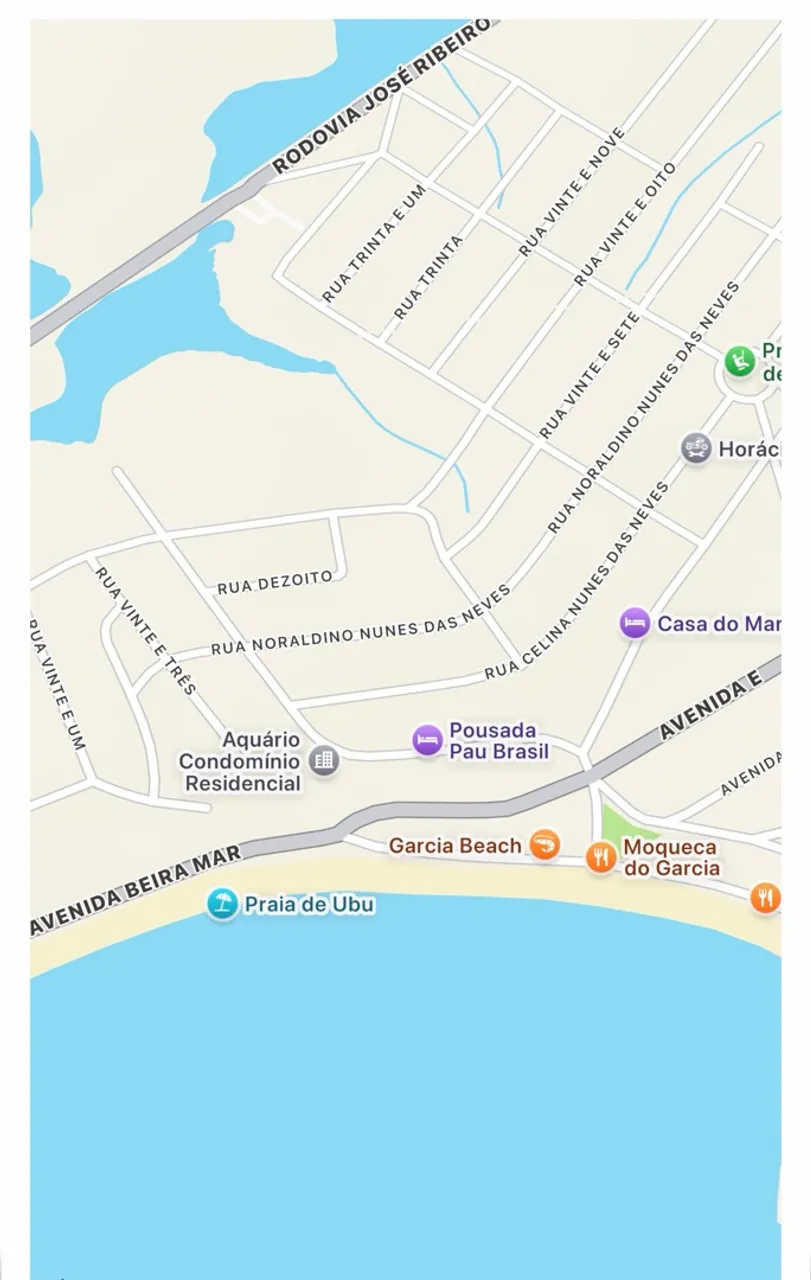The width and height of the screenshot is (811, 1280).
Task: Select the green playground marker
Action: tap(739, 361)
